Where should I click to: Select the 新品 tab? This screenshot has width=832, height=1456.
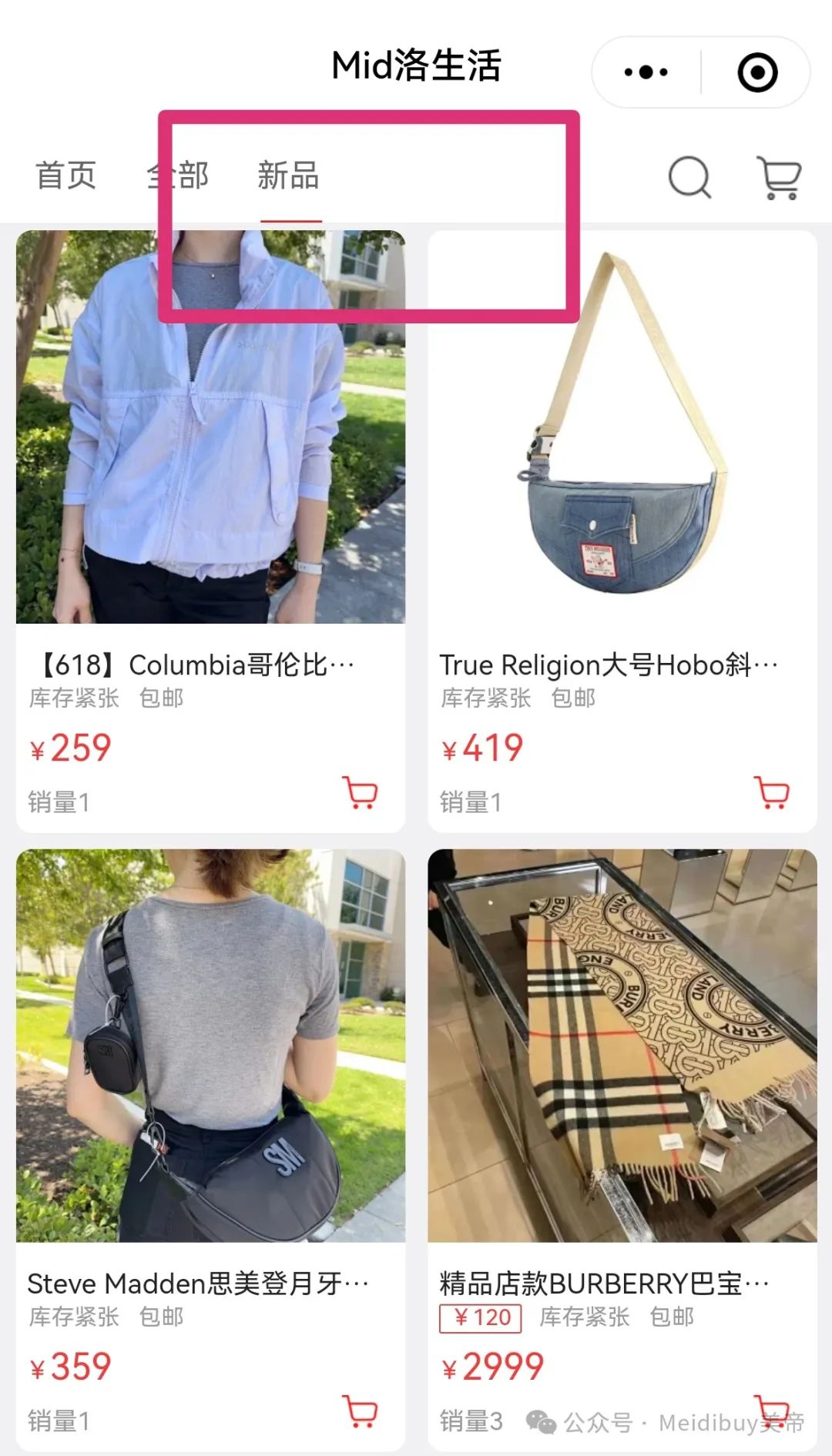pos(289,176)
